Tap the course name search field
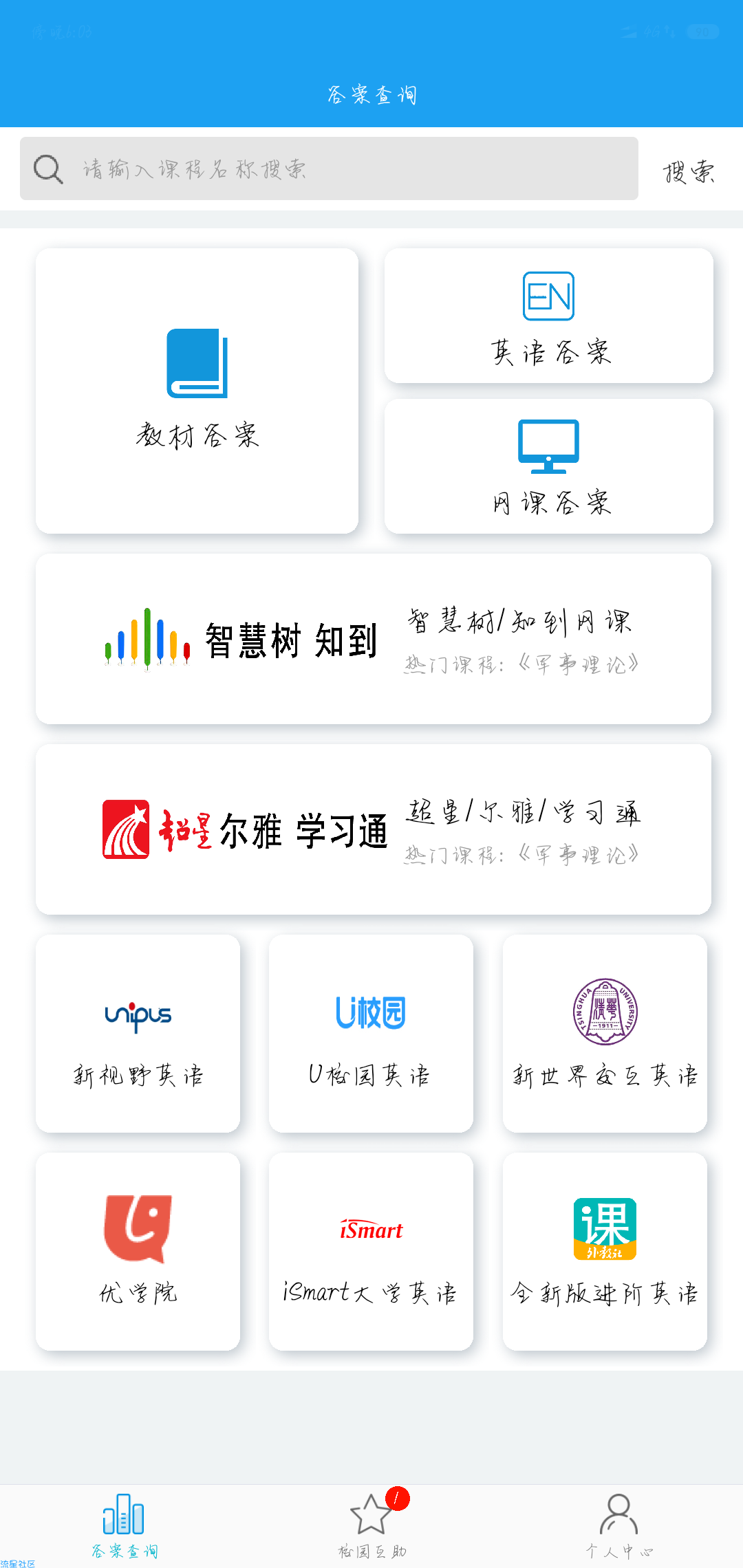Image resolution: width=743 pixels, height=1568 pixels. click(x=329, y=168)
